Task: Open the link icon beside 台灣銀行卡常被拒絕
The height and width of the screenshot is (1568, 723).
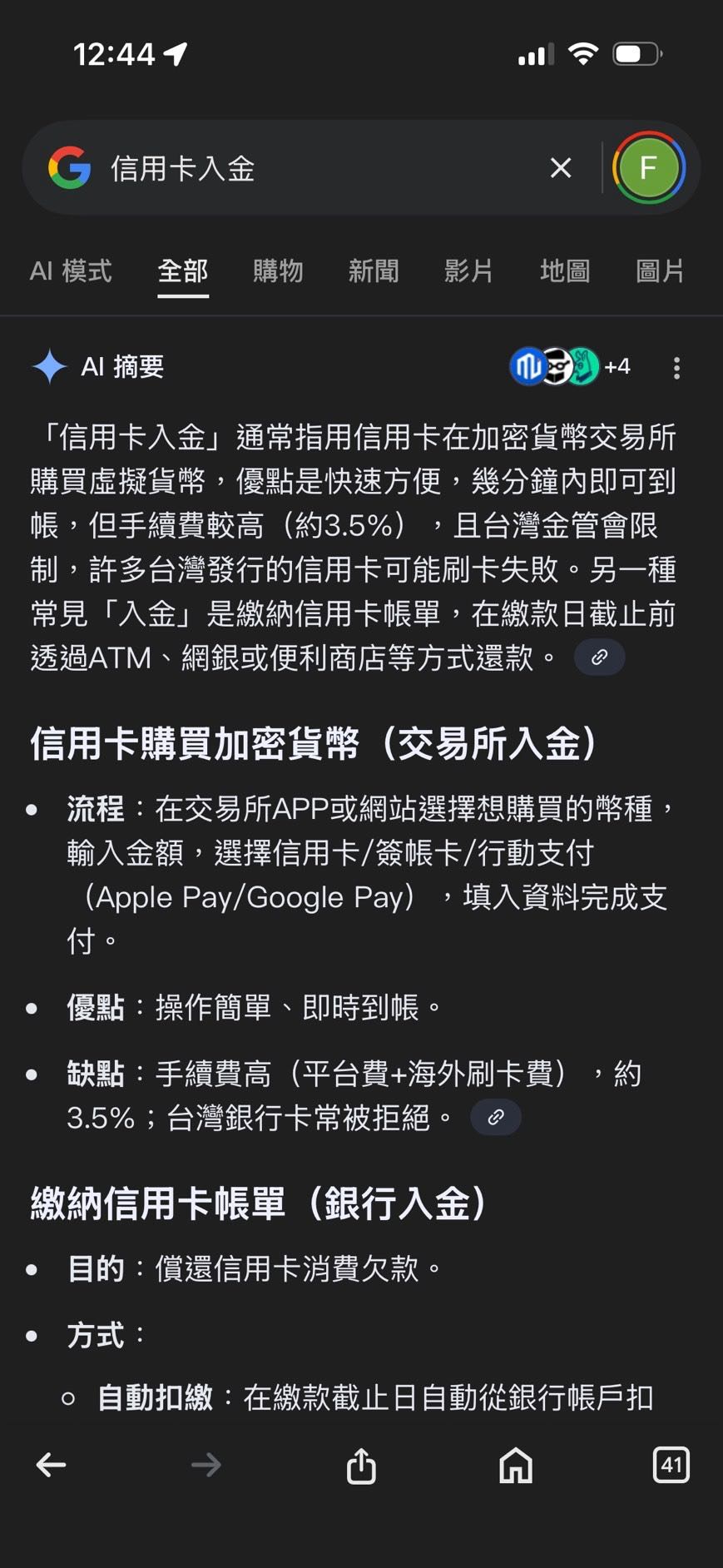Action: click(496, 1117)
